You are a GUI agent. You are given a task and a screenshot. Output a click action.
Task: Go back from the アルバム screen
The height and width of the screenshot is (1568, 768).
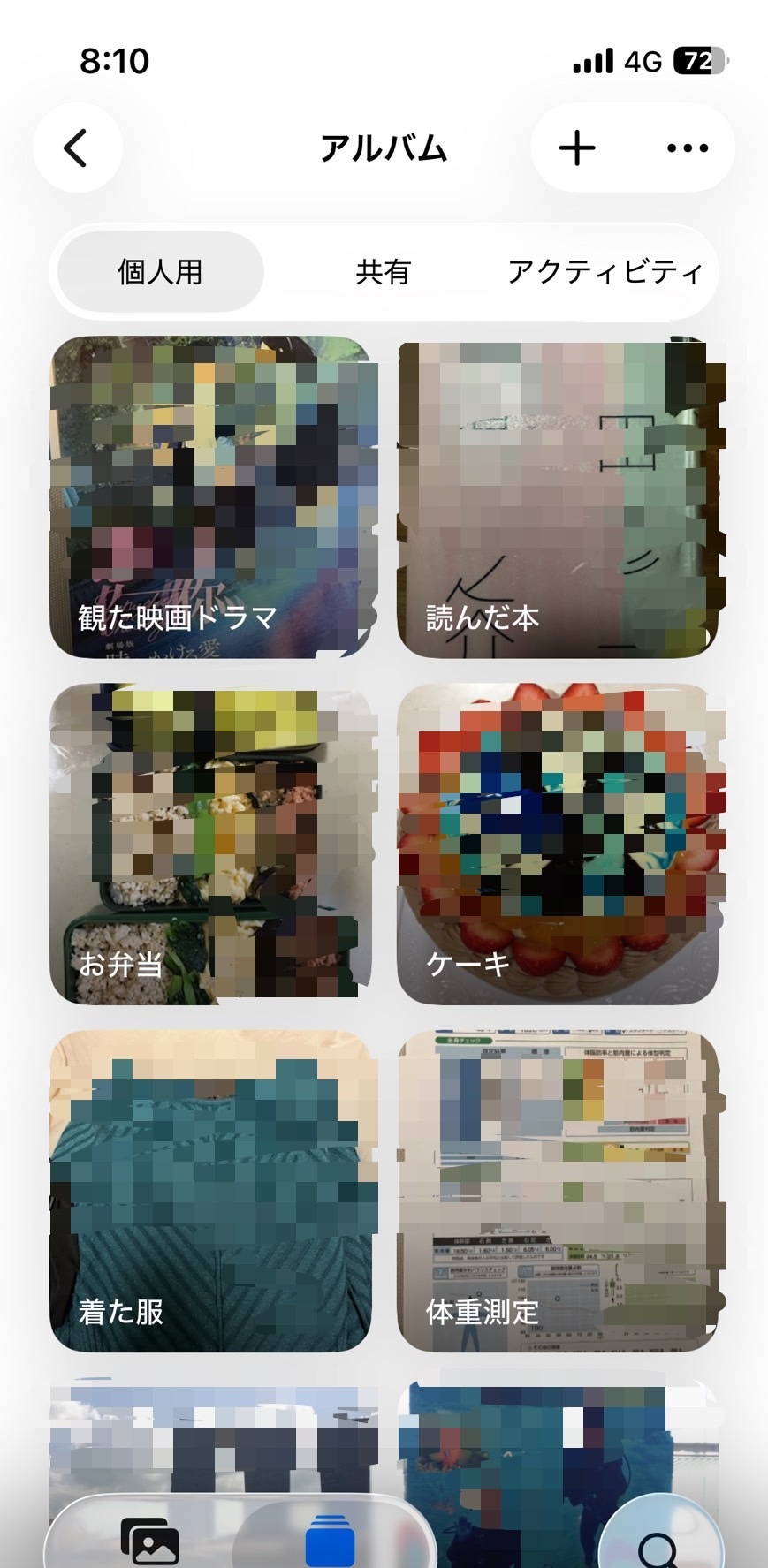click(78, 148)
